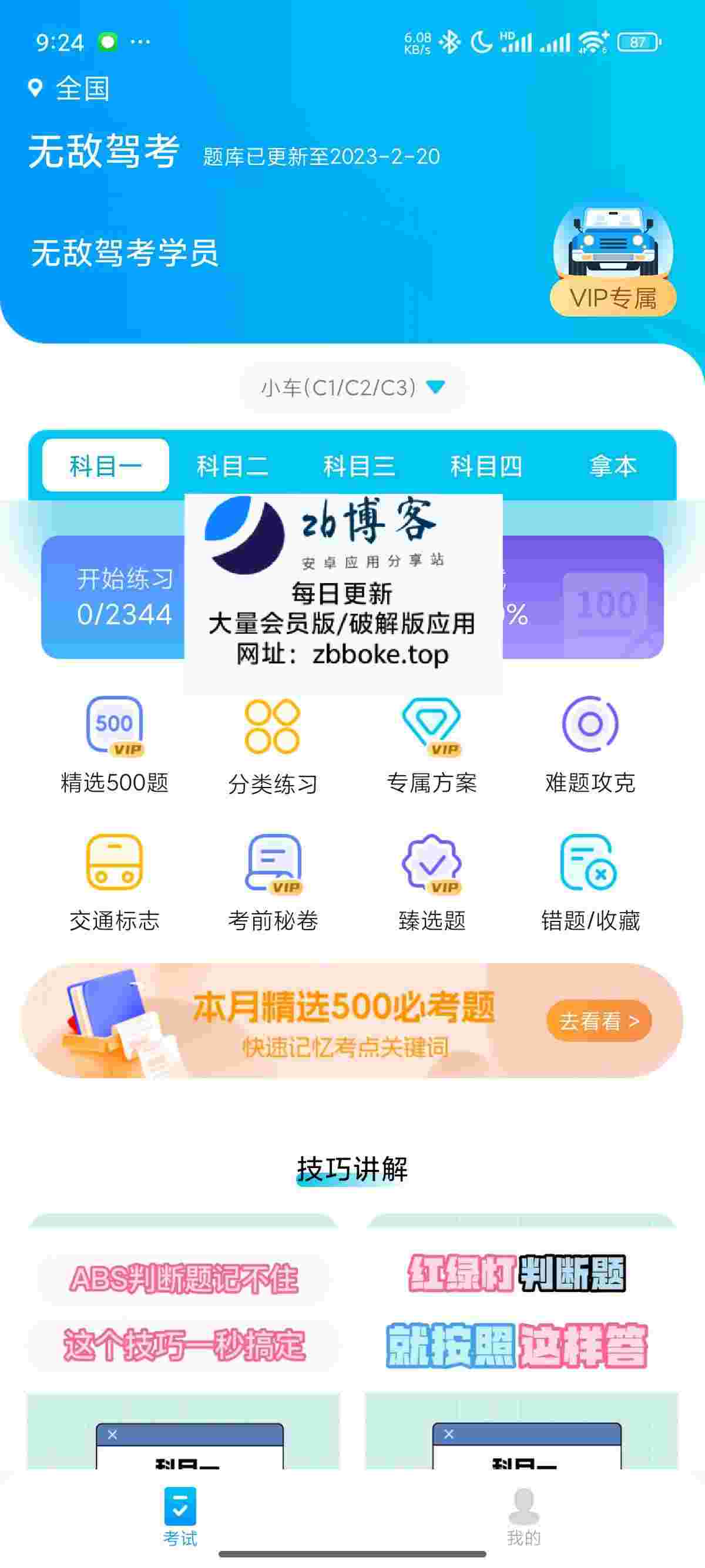This screenshot has width=705, height=1568.
Task: Open the VIP专属 badge
Action: [612, 262]
